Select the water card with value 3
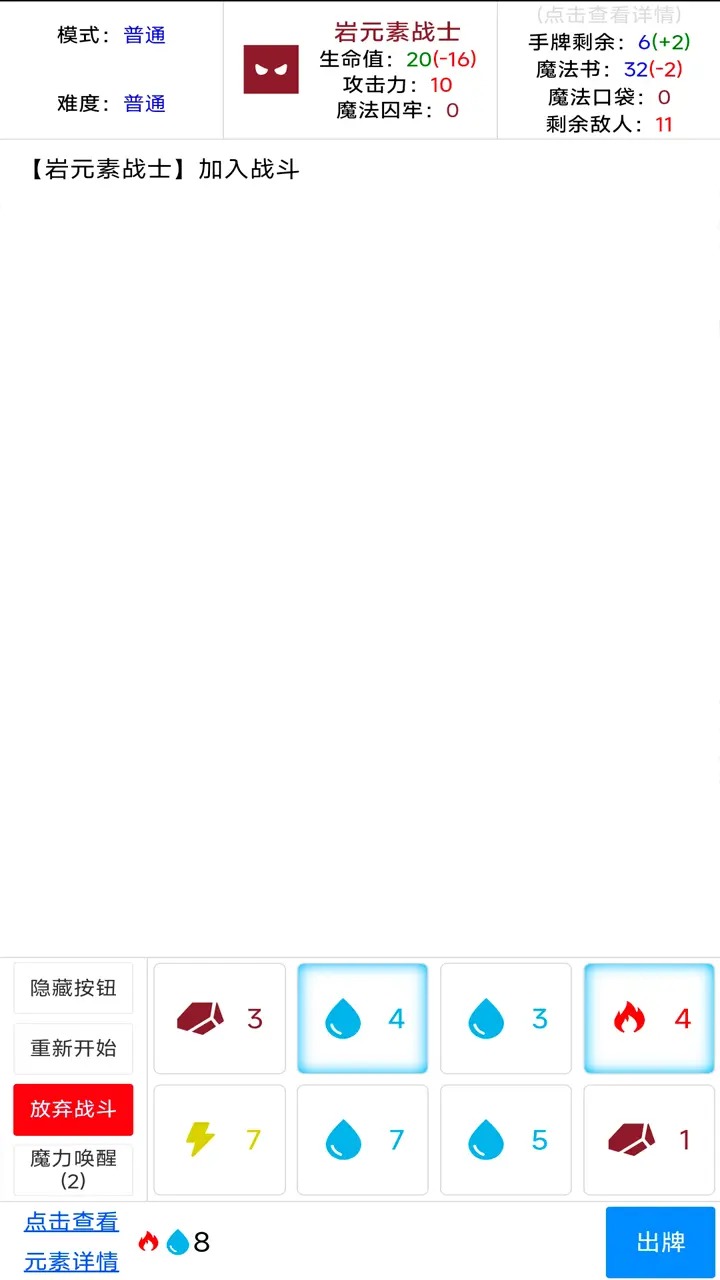This screenshot has height=1280, width=720. tap(505, 1018)
